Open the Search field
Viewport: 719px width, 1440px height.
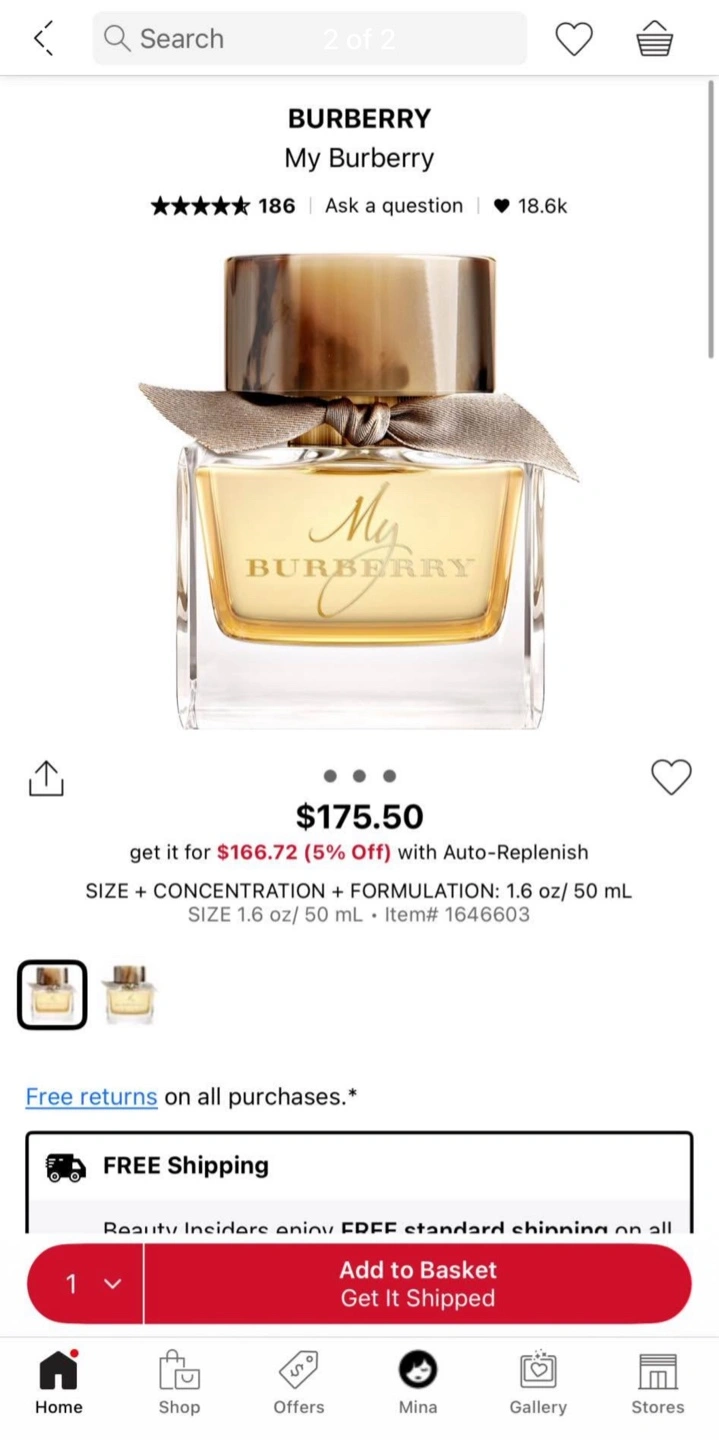pos(309,39)
